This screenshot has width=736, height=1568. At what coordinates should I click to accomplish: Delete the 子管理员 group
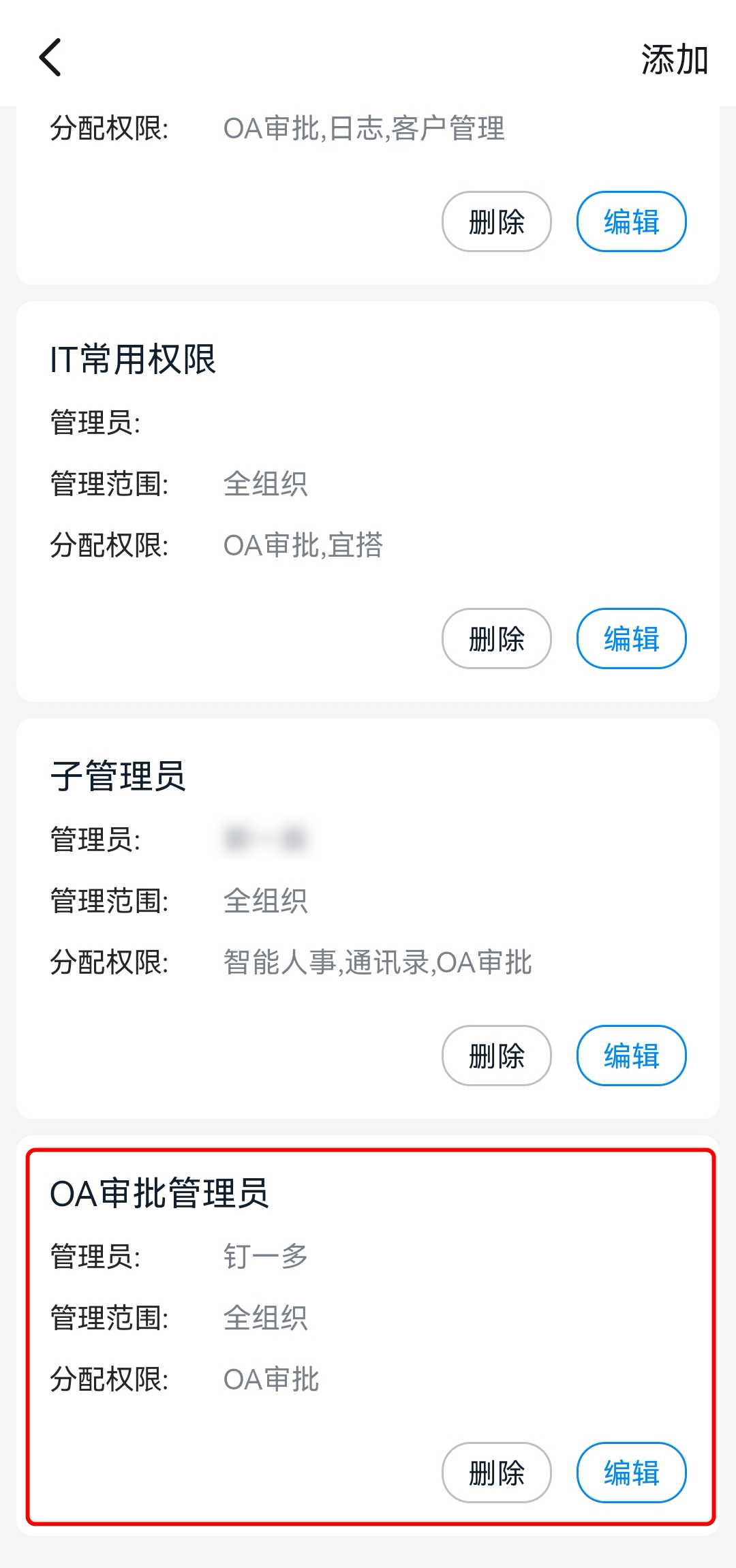point(497,1056)
